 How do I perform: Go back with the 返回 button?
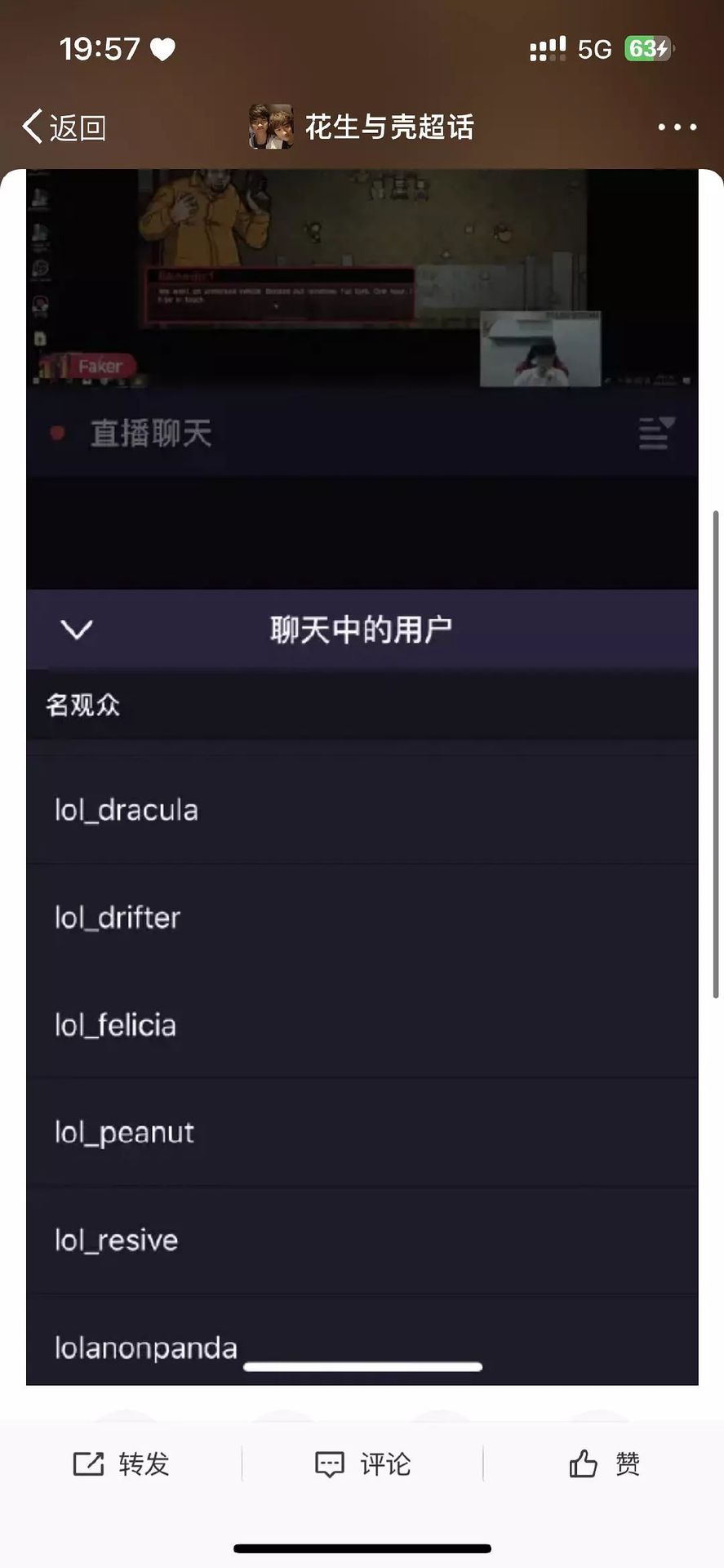[x=64, y=127]
